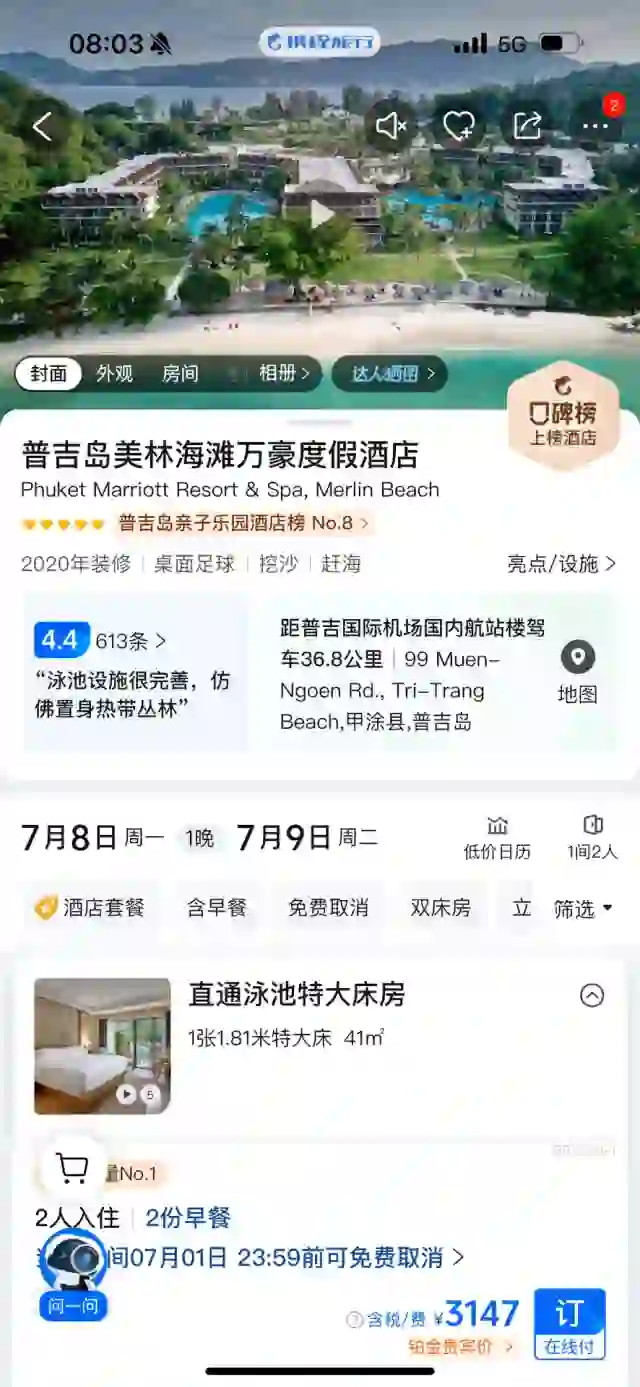Open the hotel location 地图
Viewport: 640px width, 1387px height.
577,671
